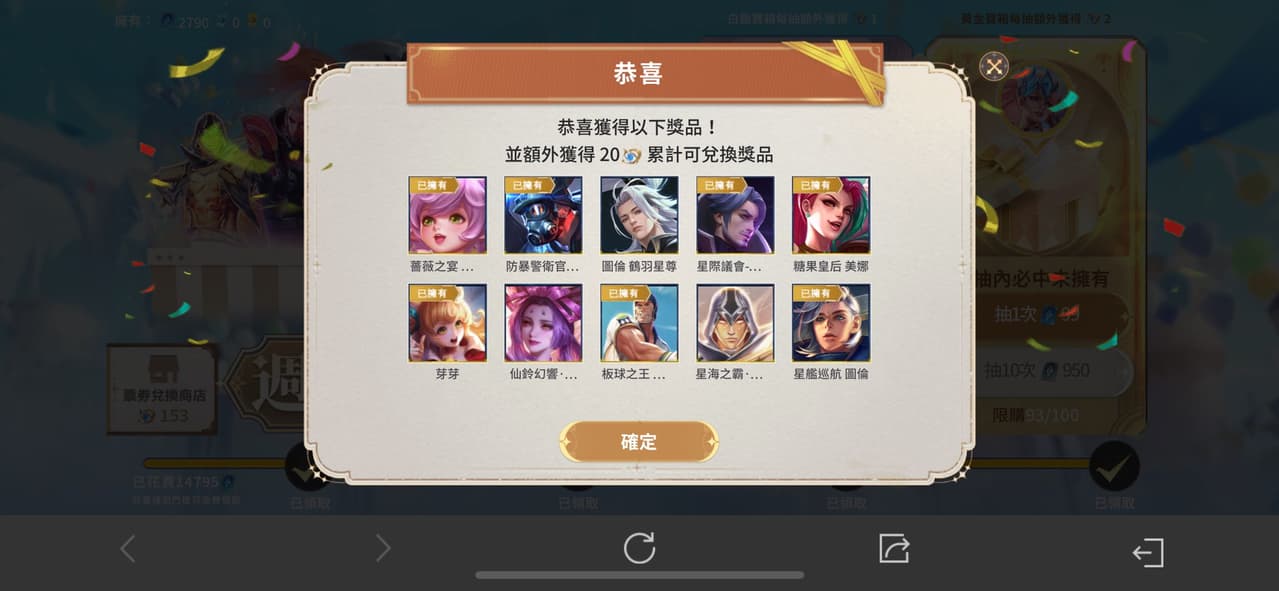This screenshot has width=1279, height=591.
Task: Share this page from the toolbar
Action: tap(893, 548)
